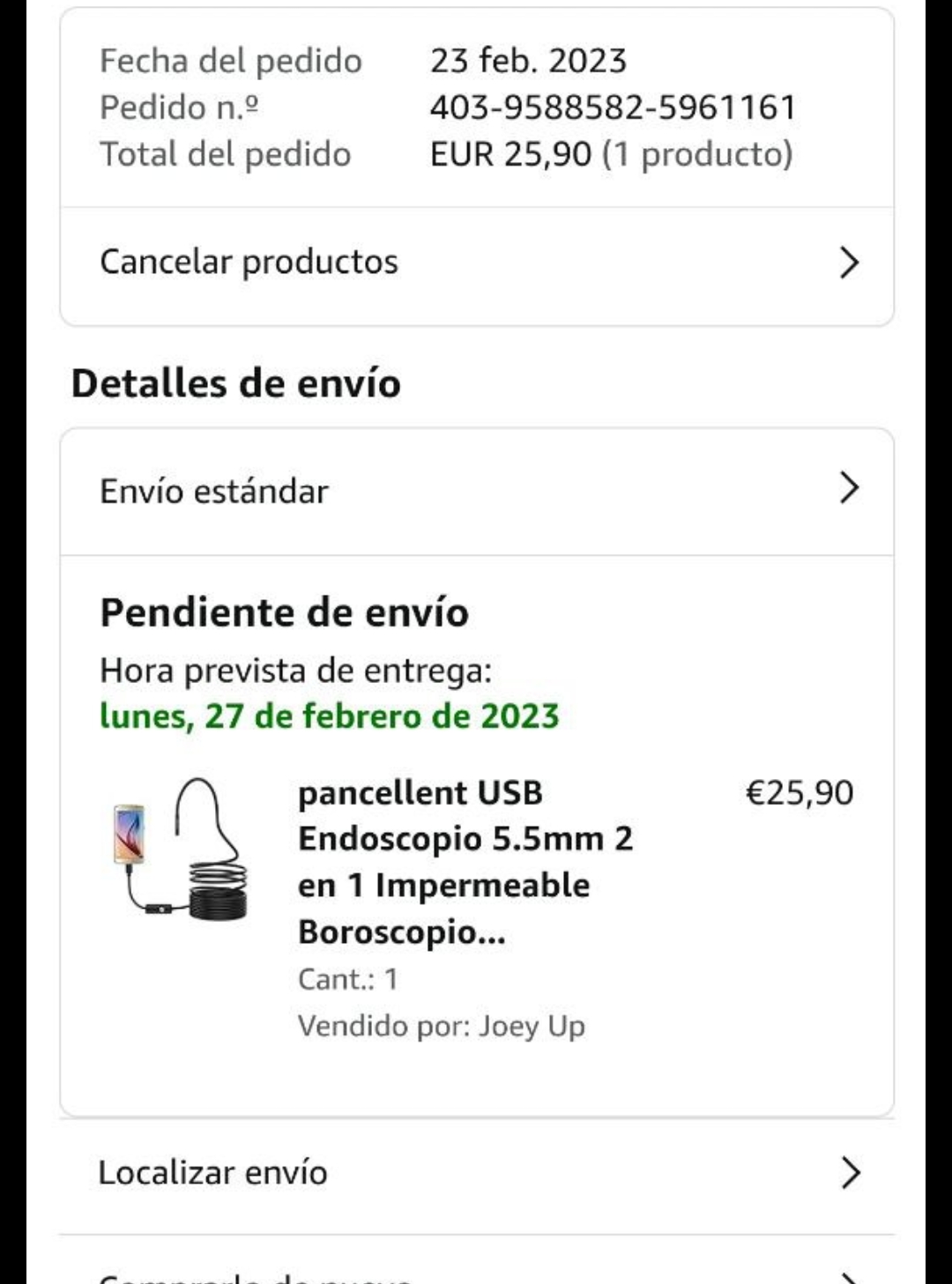Open Localizar envío tracking
This screenshot has width=952, height=1284.
coord(476,1173)
